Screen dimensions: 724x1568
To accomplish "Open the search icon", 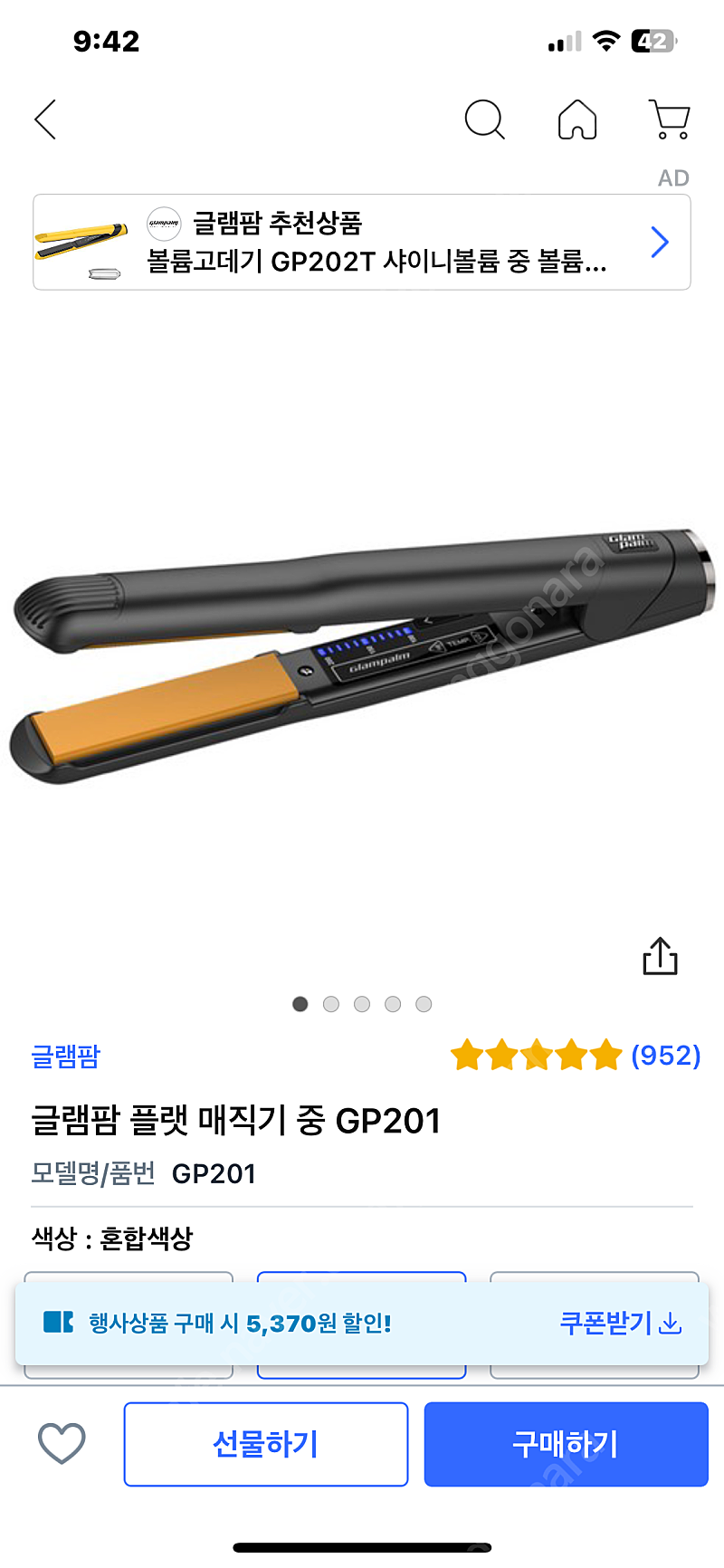I will pos(485,119).
